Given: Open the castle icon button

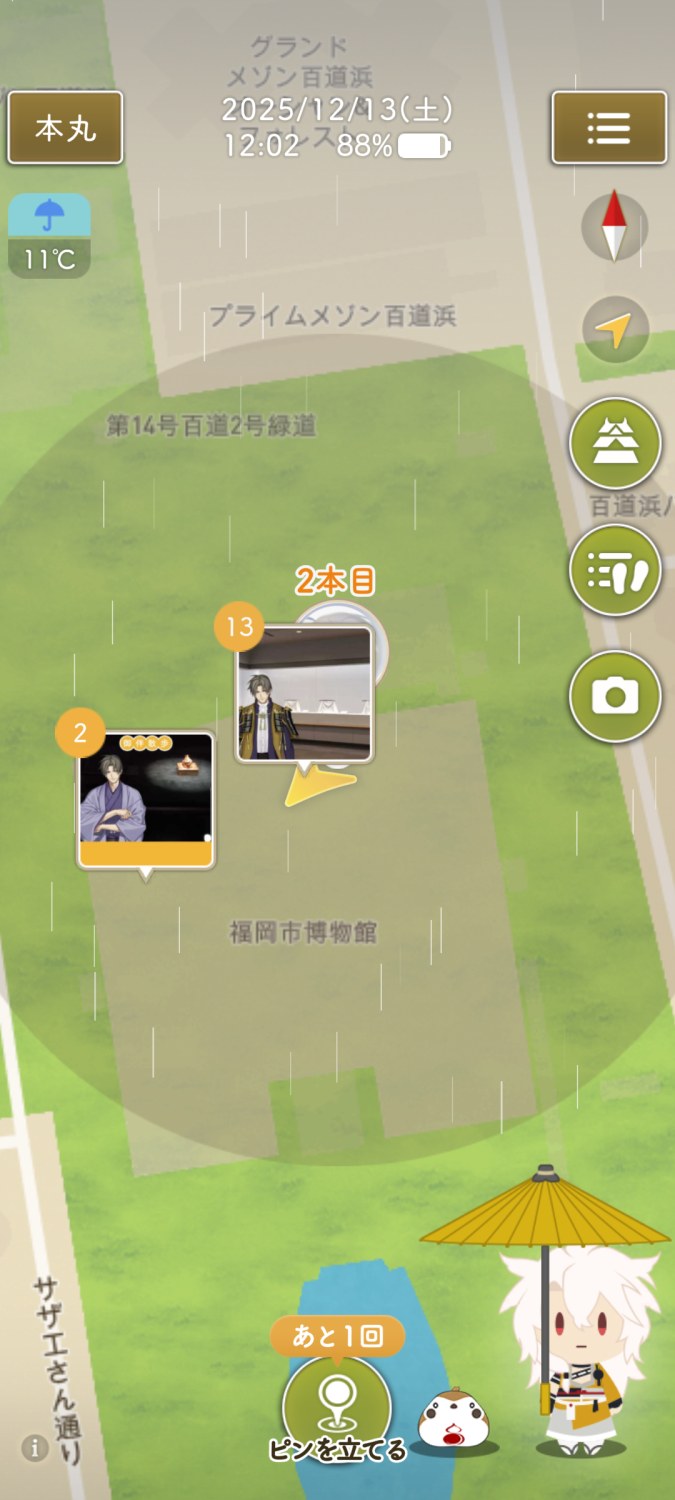Looking at the screenshot, I should [614, 443].
